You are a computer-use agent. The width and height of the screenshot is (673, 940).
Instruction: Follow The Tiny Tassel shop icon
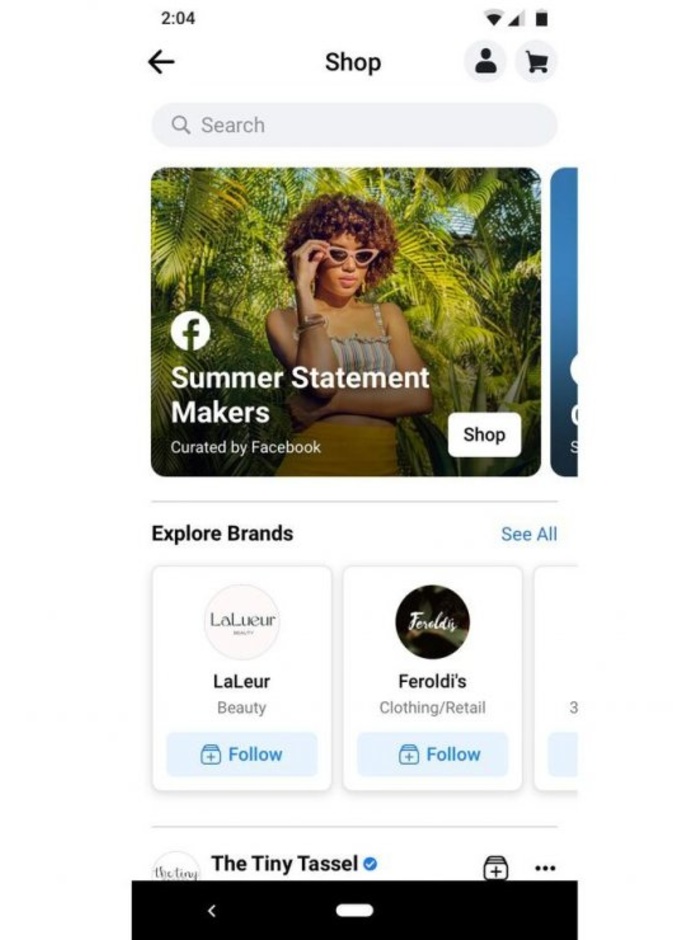[495, 867]
